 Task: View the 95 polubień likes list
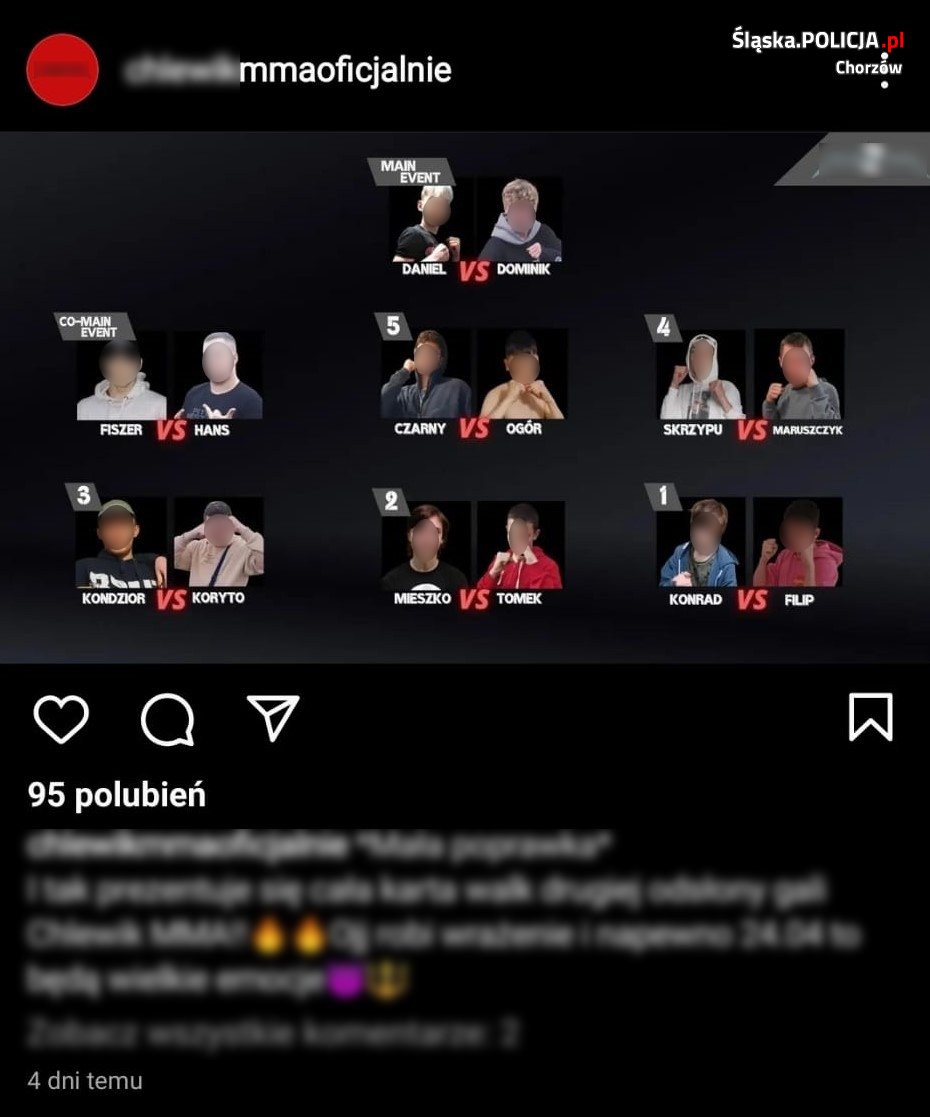coord(117,795)
